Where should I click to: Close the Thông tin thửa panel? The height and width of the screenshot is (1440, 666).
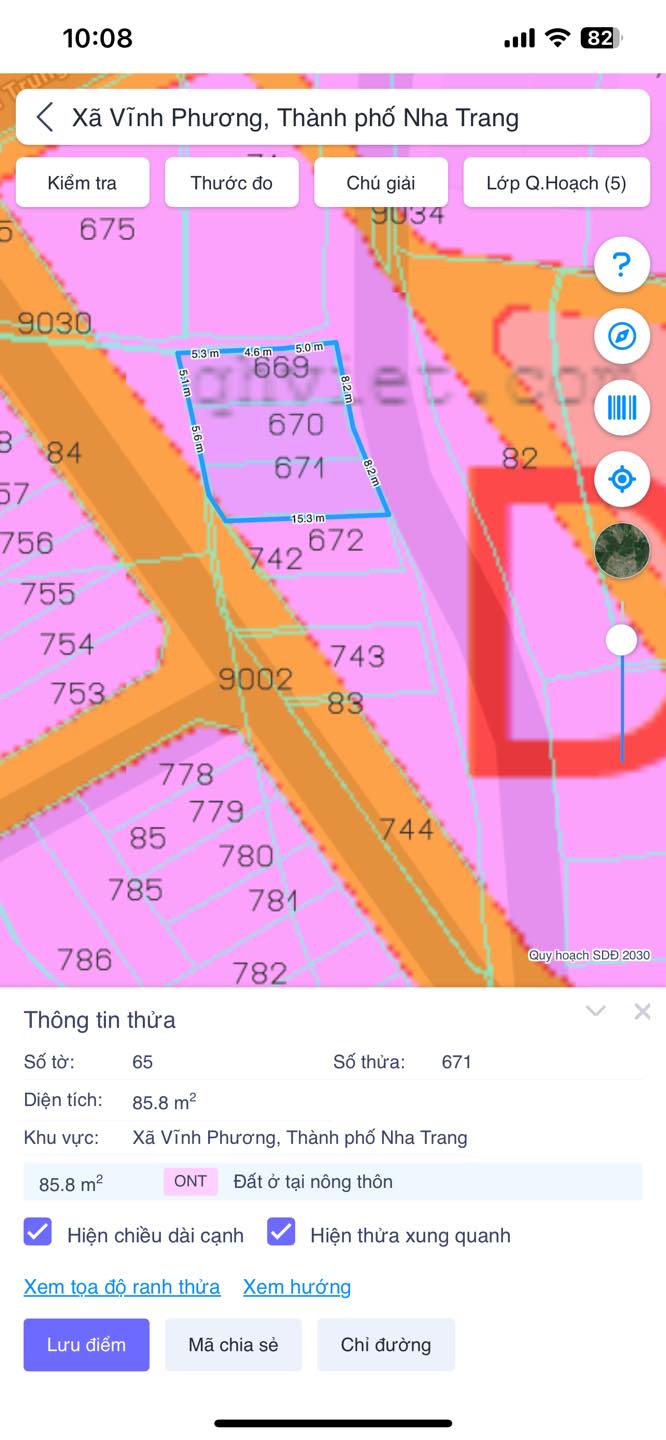643,1011
